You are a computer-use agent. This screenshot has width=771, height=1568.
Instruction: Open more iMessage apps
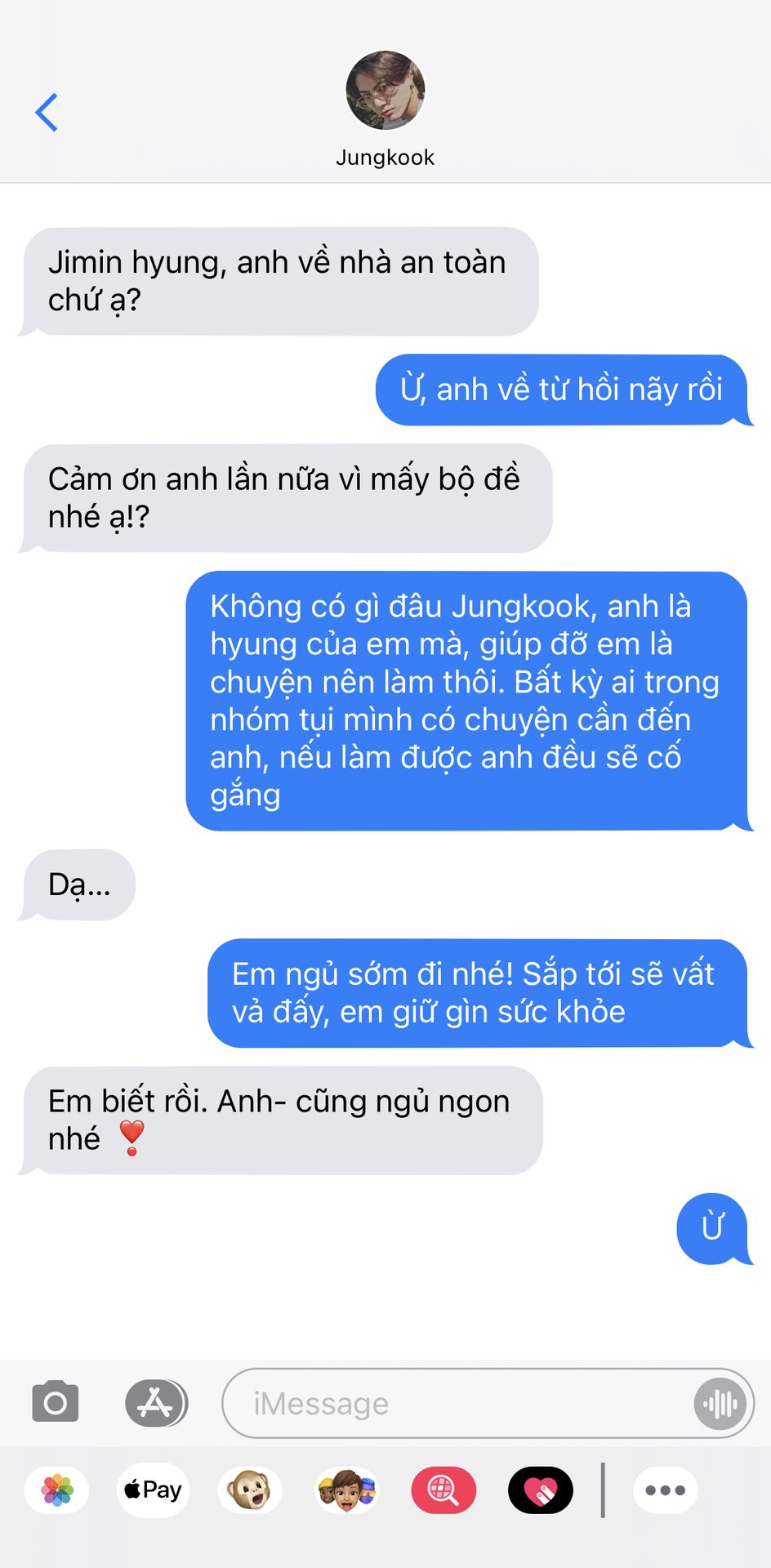pyautogui.click(x=666, y=1490)
